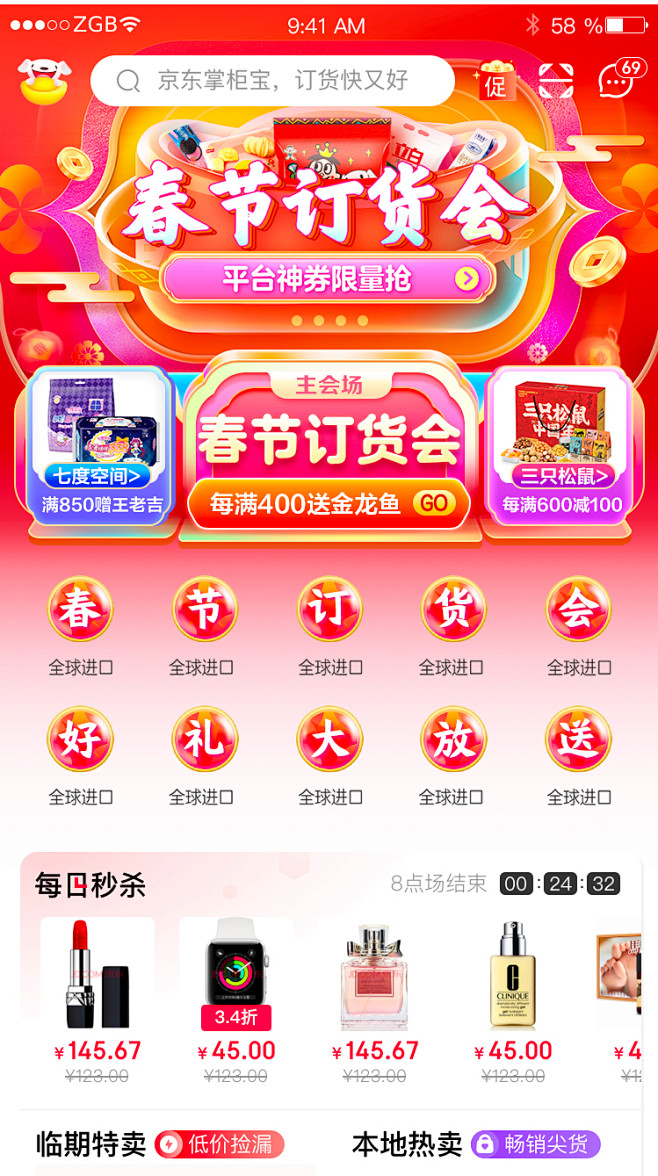This screenshot has height=1176, width=658.
Task: Tap 每满400送金龙鱼 GO button
Action: pyautogui.click(x=328, y=504)
